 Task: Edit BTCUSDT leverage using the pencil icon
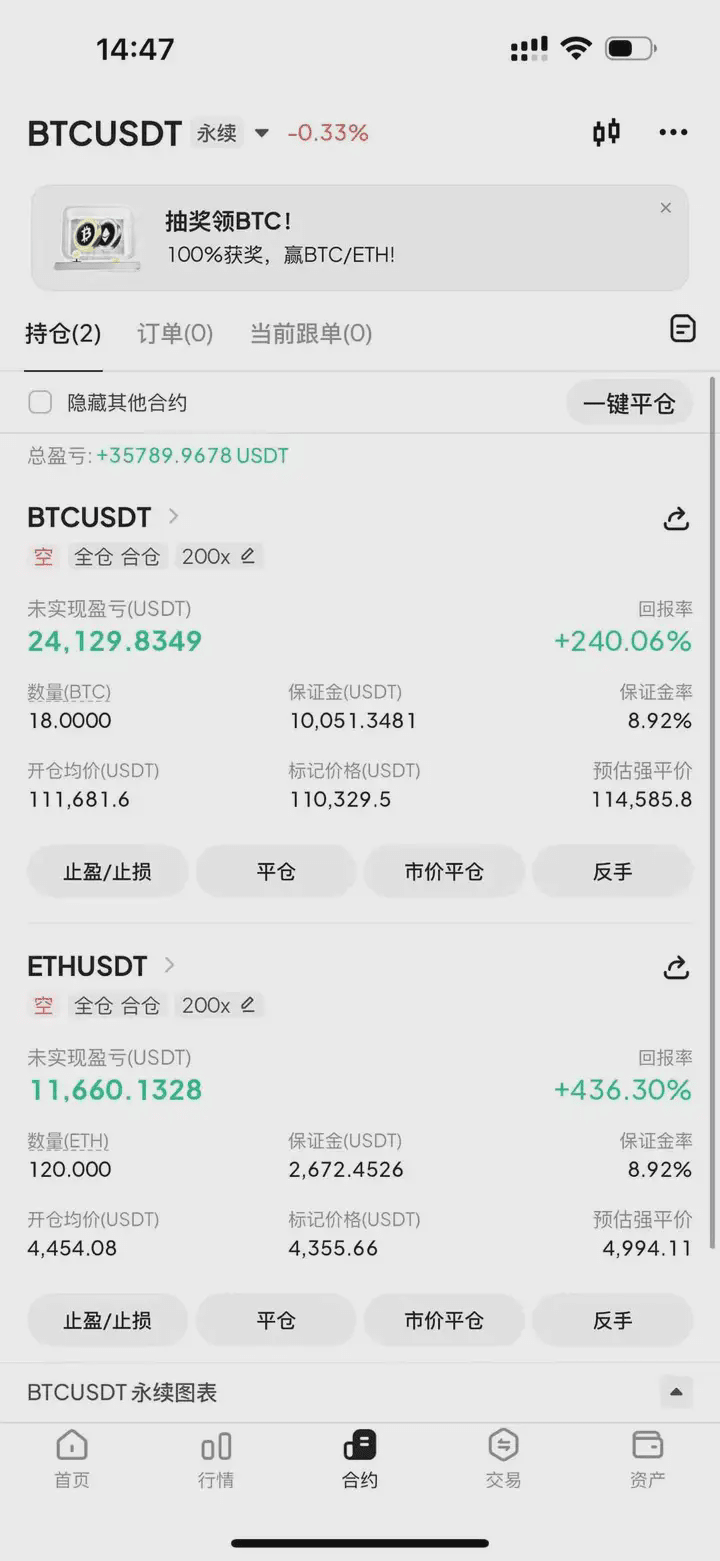[x=246, y=556]
